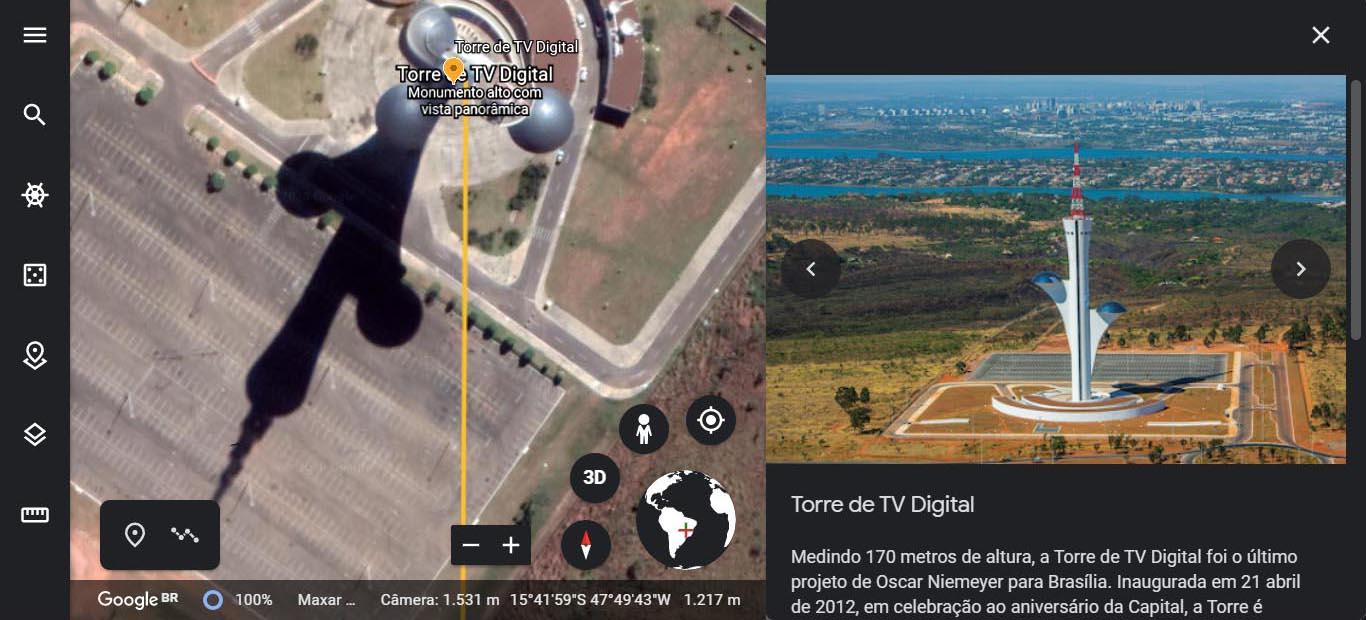Close the Torre de TV Digital panel
1366x620 pixels.
pos(1321,35)
